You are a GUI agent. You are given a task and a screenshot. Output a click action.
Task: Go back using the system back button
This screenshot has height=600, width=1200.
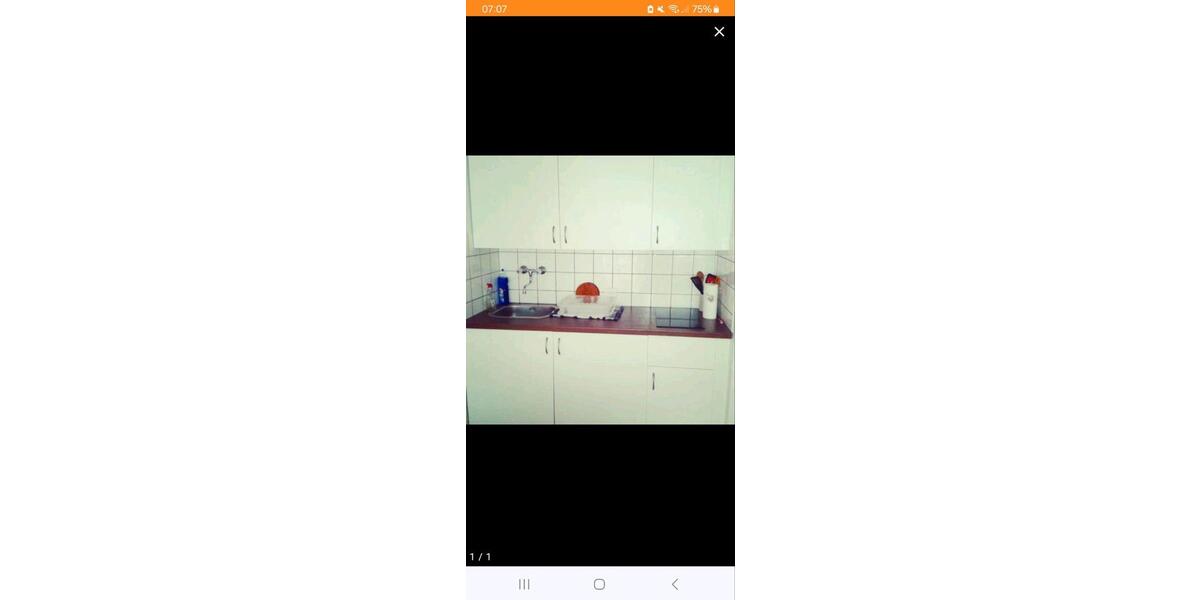[x=675, y=584]
